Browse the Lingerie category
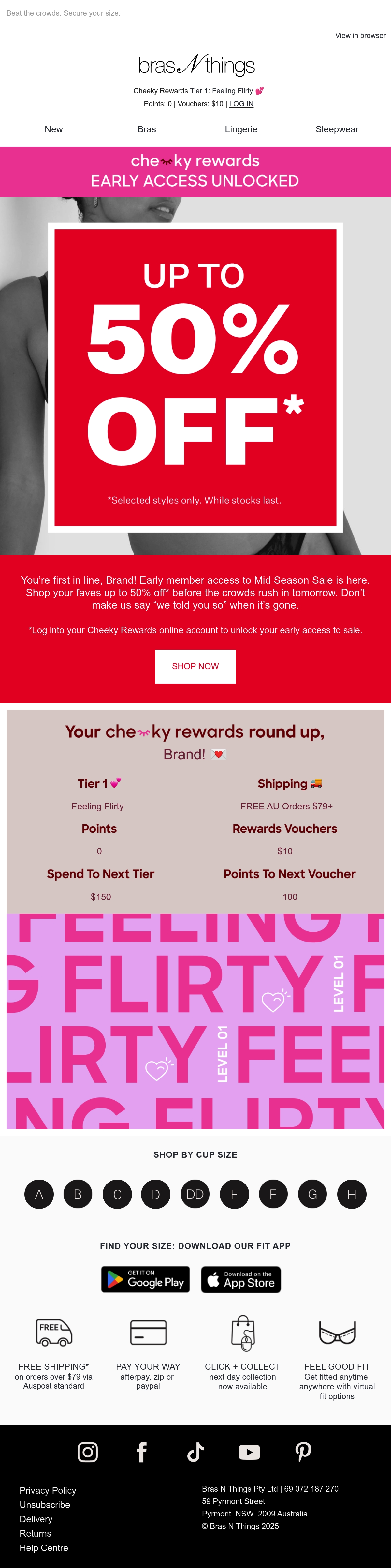This screenshot has width=391, height=1568. [241, 129]
